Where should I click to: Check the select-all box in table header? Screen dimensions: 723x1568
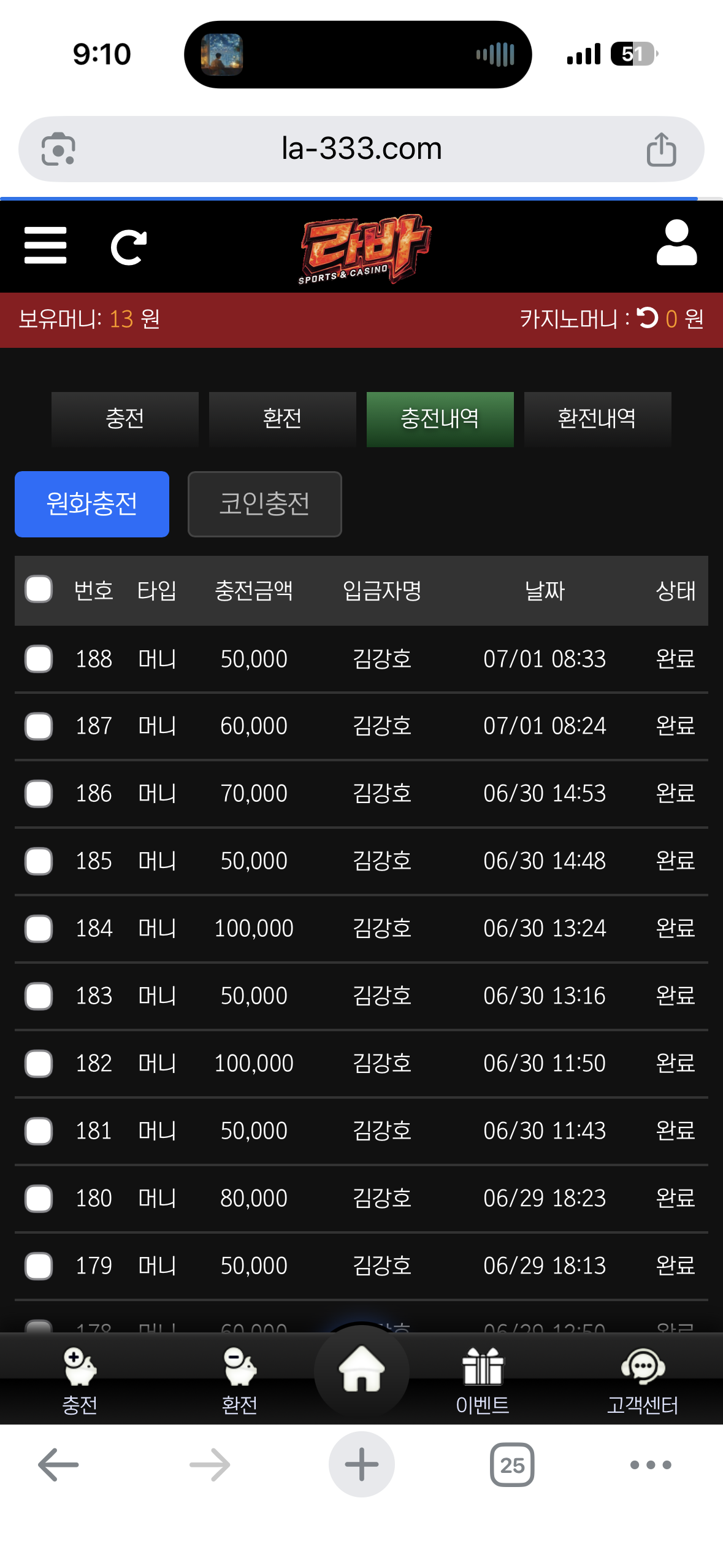click(x=39, y=590)
